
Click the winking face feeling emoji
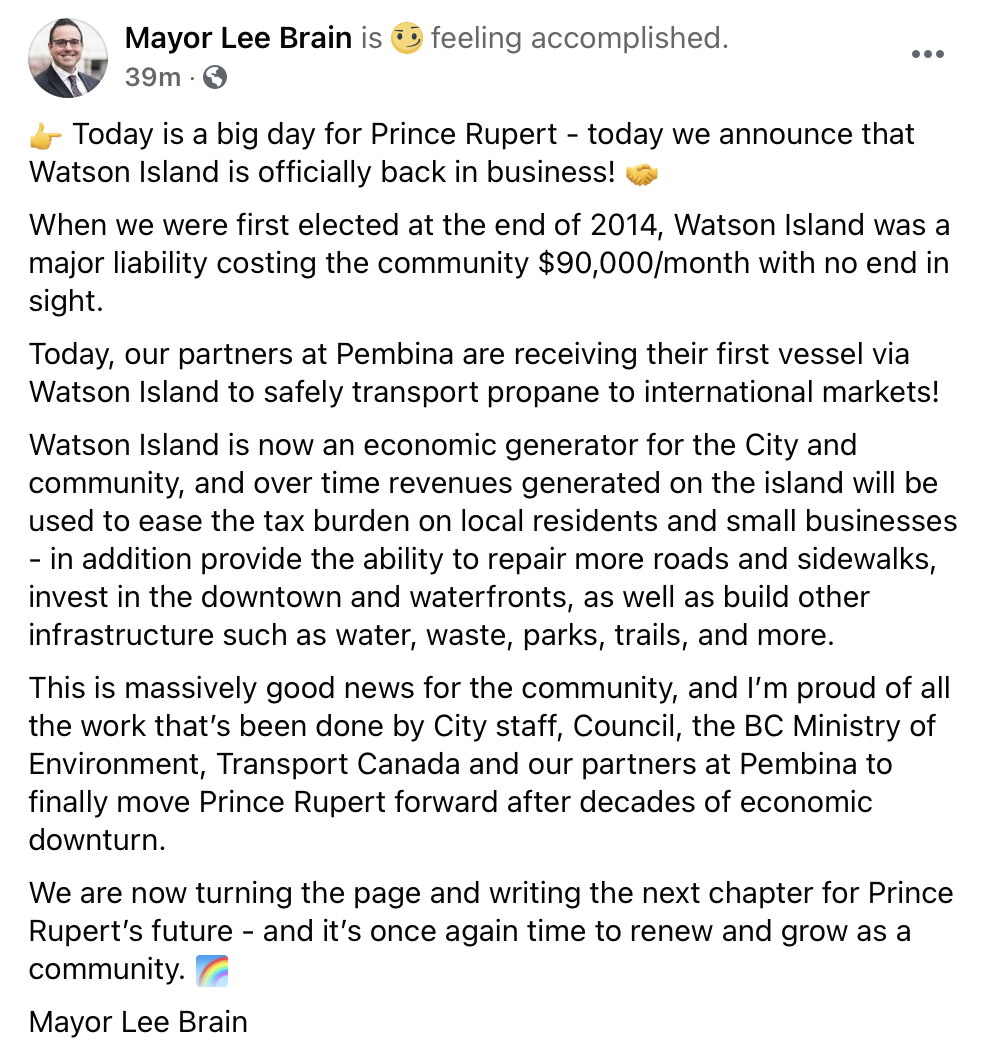406,37
